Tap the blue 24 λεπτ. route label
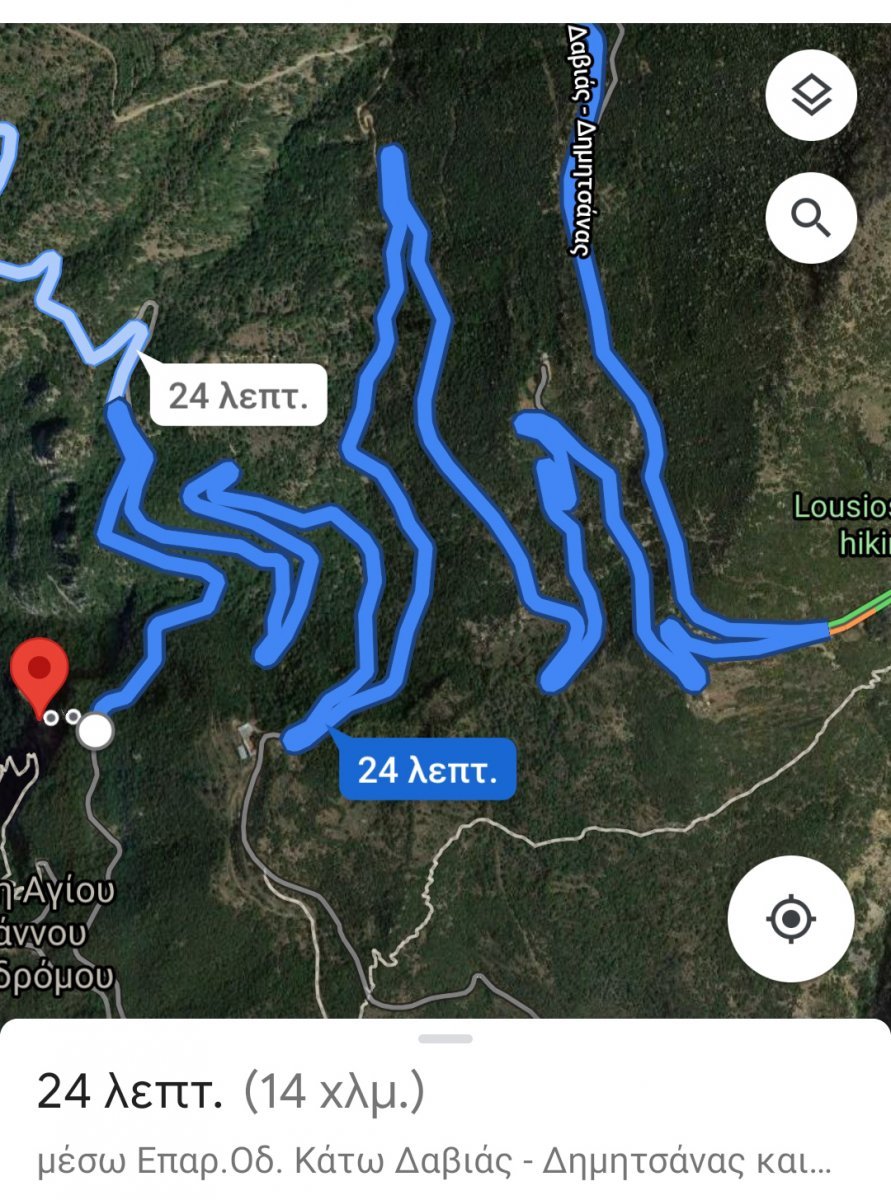This screenshot has width=891, height=1200. point(428,770)
